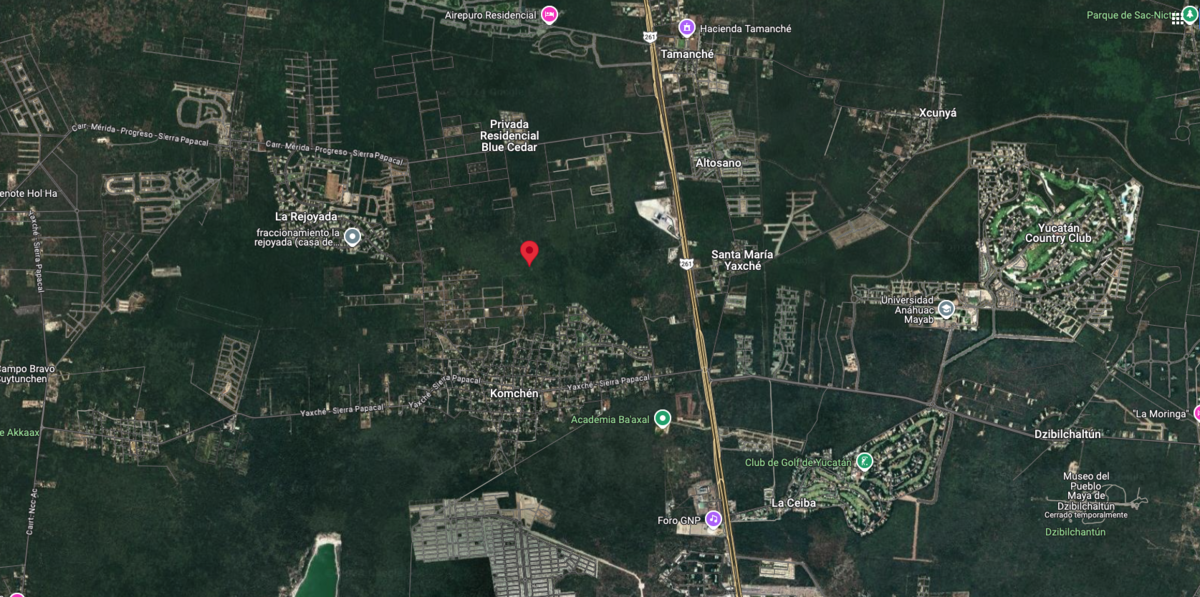Select the Academia Ba'axal marker

(x=661, y=419)
